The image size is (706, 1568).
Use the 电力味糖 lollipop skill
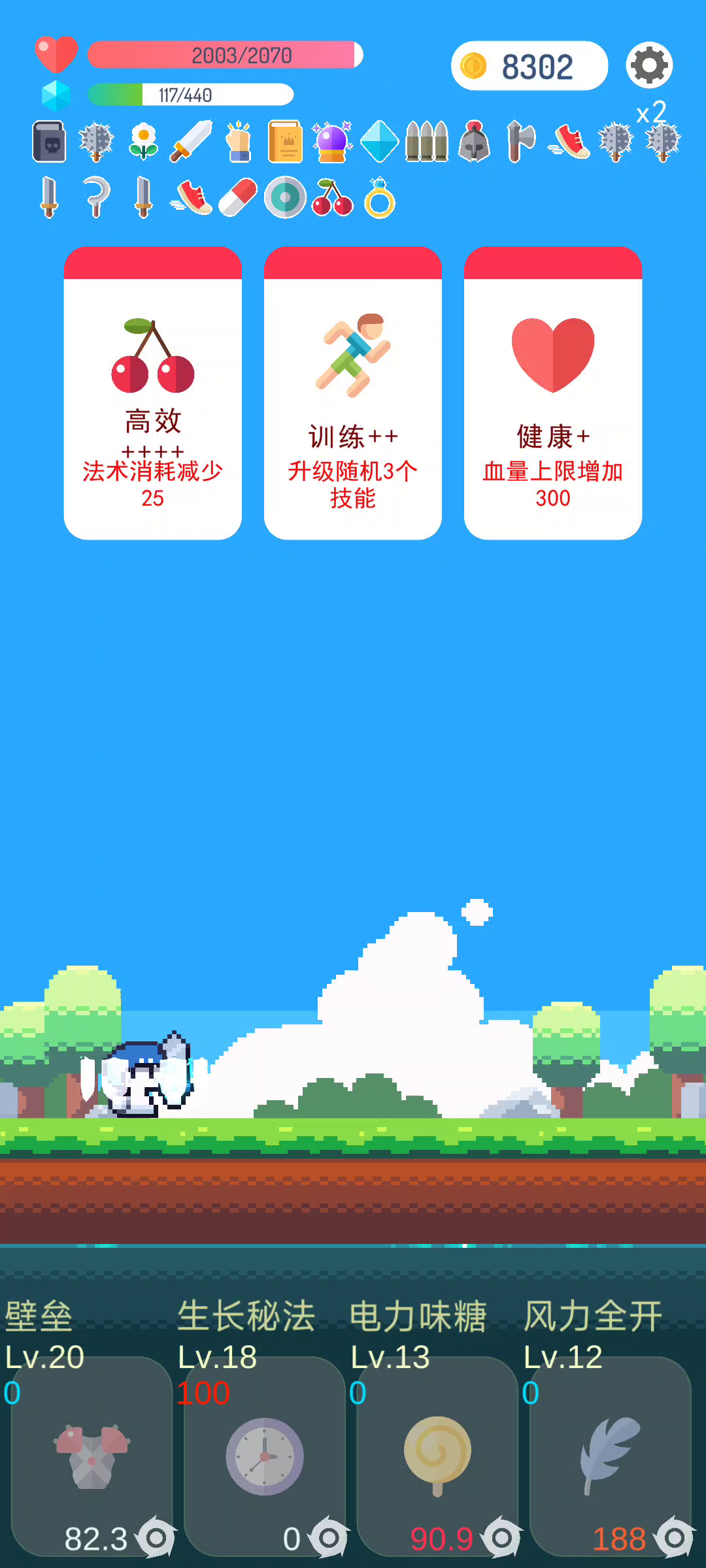tap(437, 1456)
